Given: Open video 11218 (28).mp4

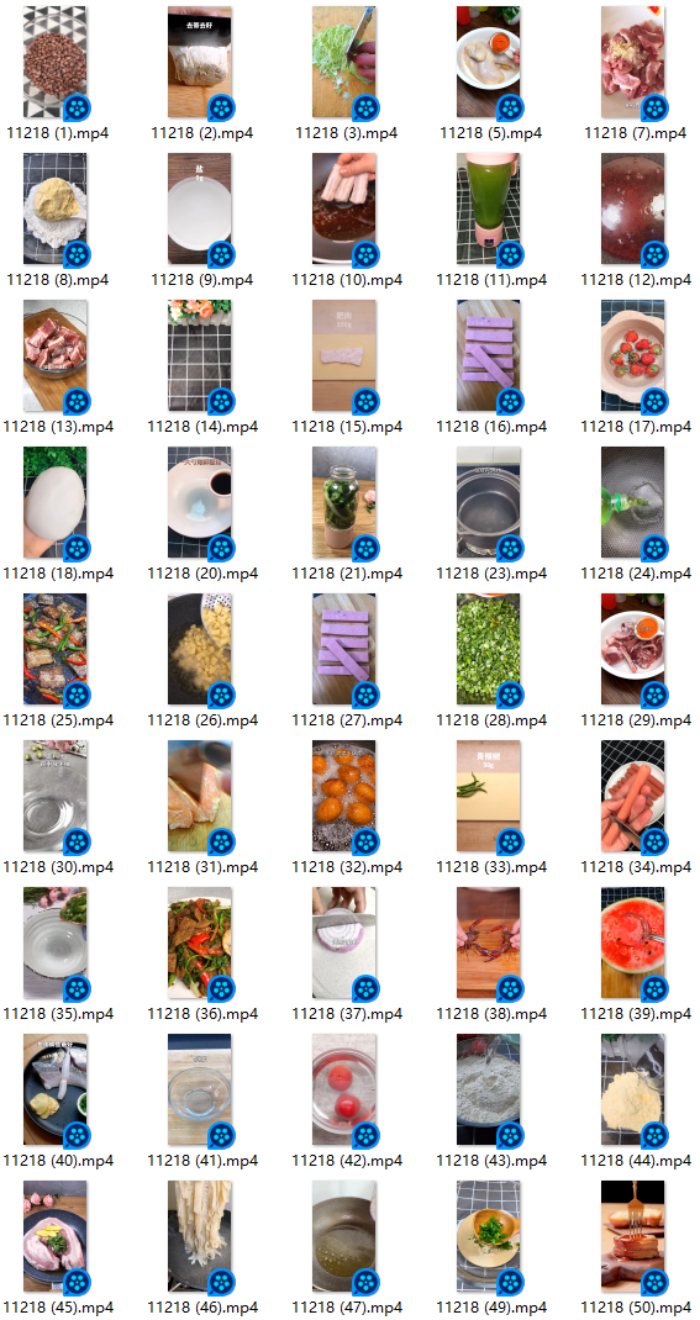Looking at the screenshot, I should tap(488, 649).
